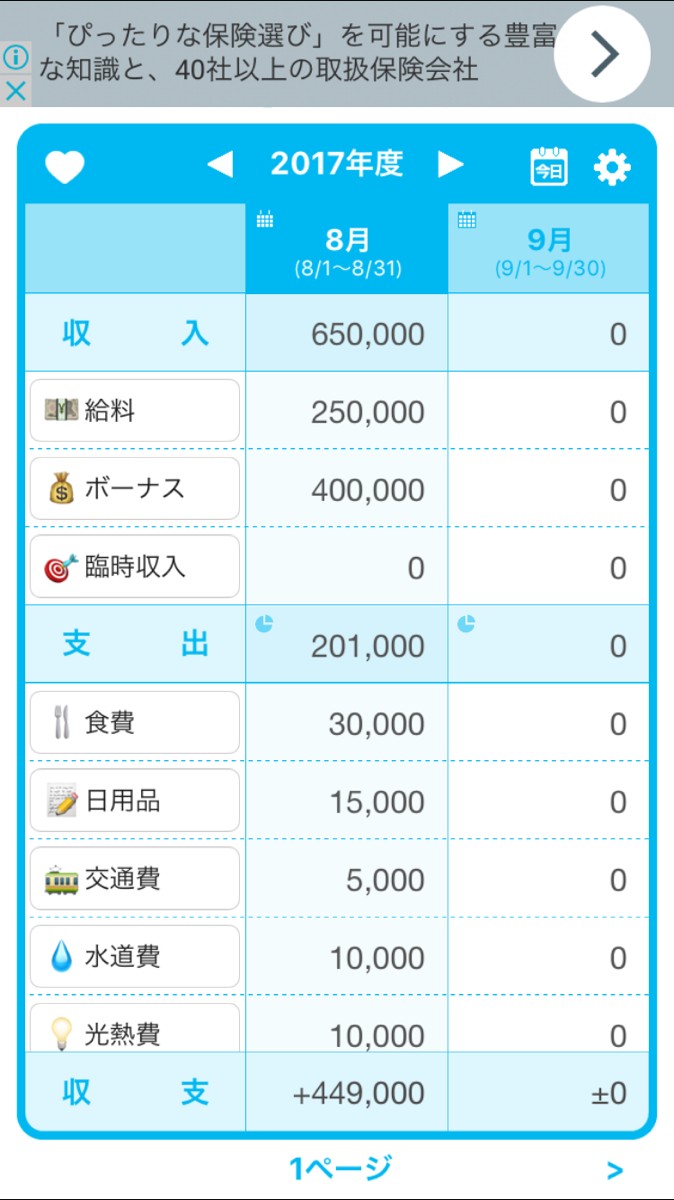Open the 食費 category
674x1200 pixels.
135,723
